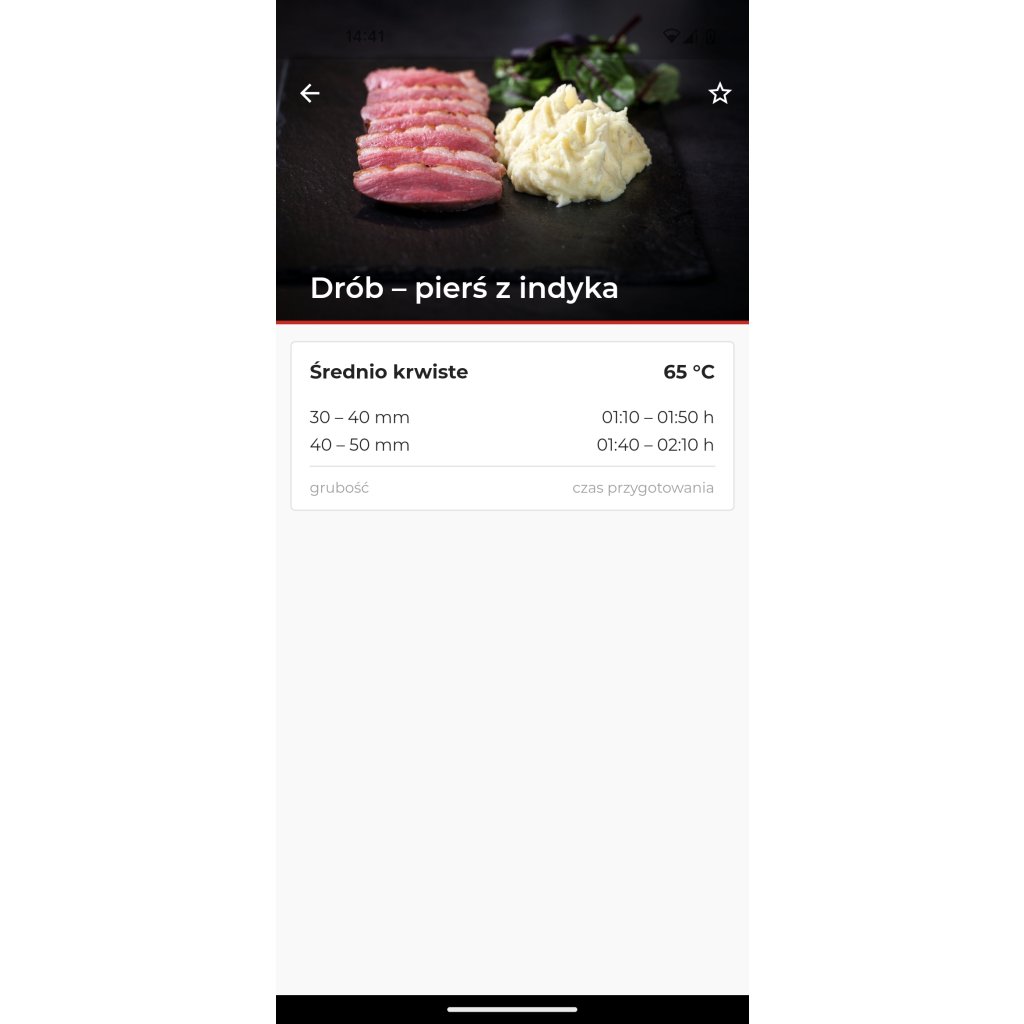The image size is (1024, 1024).
Task: Go back using the arrow icon
Action: [x=310, y=93]
